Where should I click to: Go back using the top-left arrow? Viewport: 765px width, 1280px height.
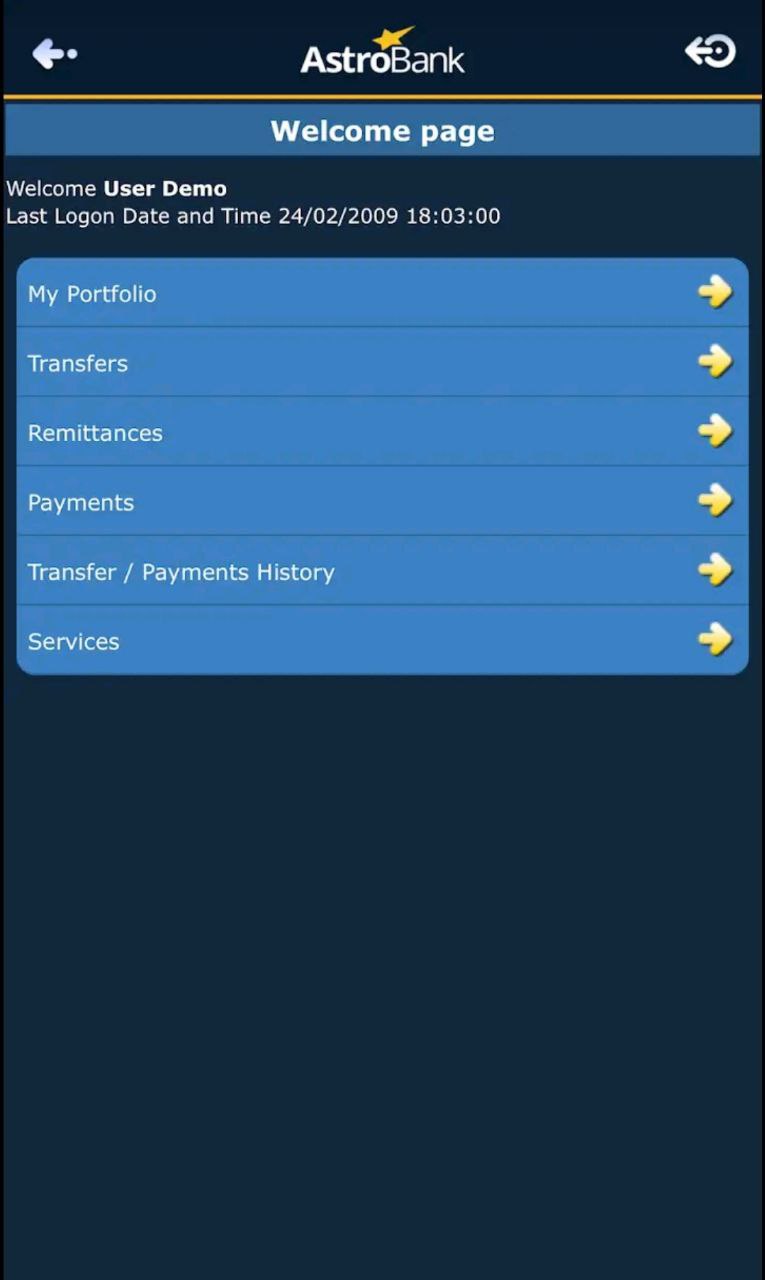pyautogui.click(x=54, y=52)
